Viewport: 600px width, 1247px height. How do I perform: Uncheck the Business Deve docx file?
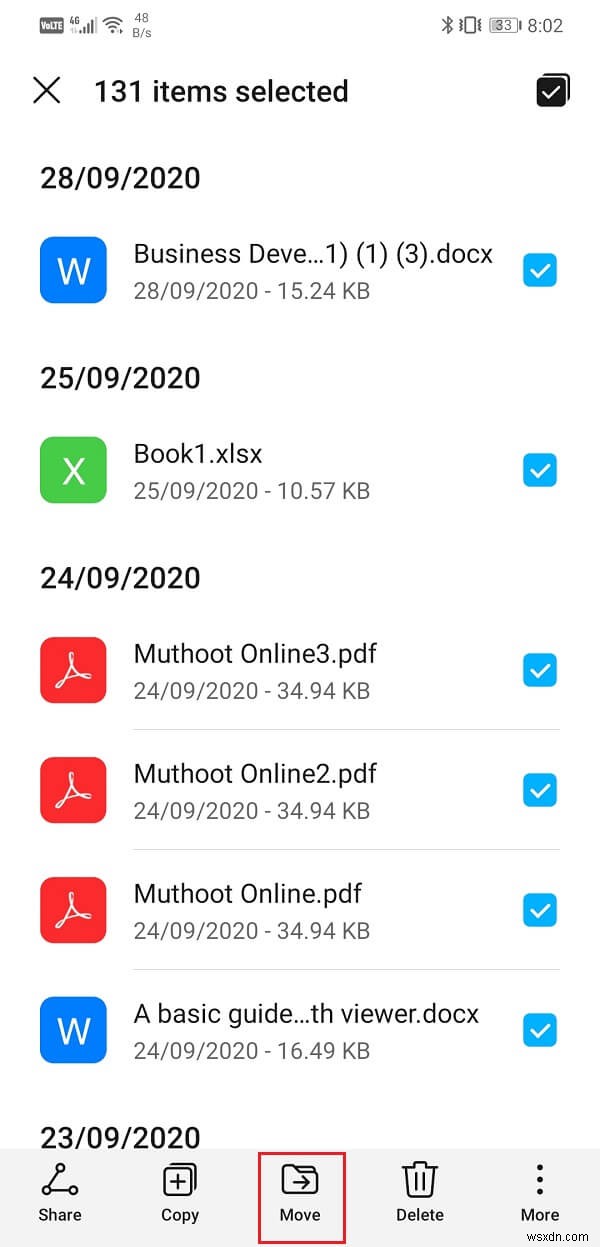click(x=540, y=270)
